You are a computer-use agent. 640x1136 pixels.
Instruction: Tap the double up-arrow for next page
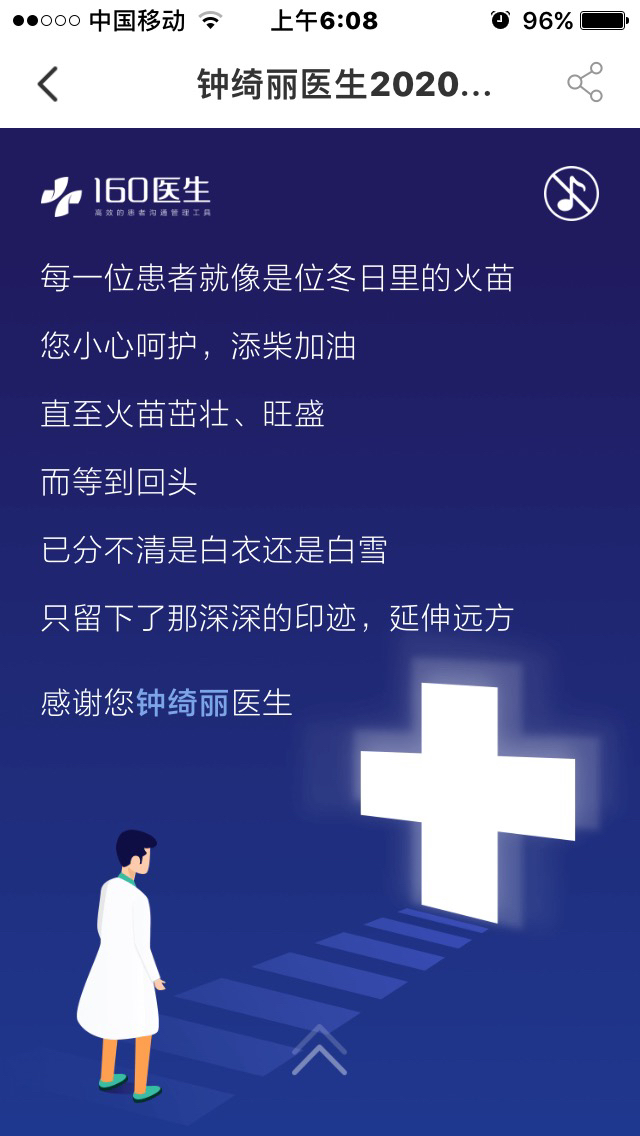[x=319, y=1050]
